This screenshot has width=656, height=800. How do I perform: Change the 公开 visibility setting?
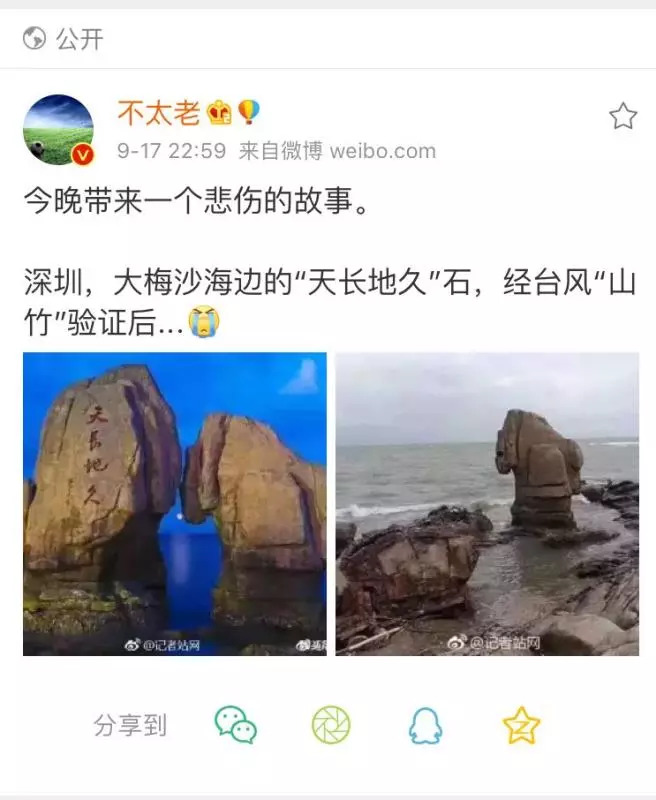[x=65, y=39]
